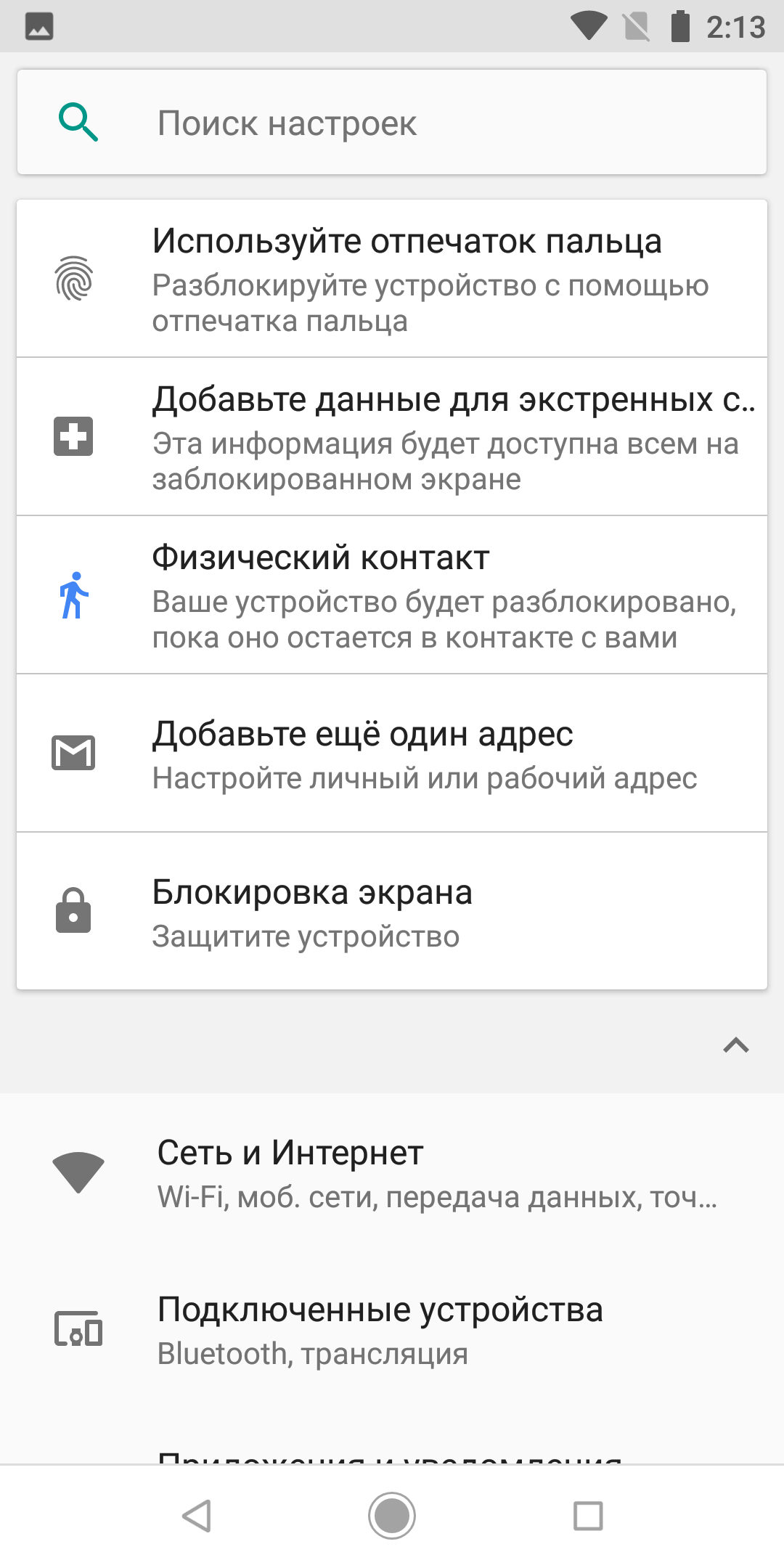Tap Добавьте ещё один адрес
Image resolution: width=784 pixels, height=1568 pixels.
tap(392, 754)
